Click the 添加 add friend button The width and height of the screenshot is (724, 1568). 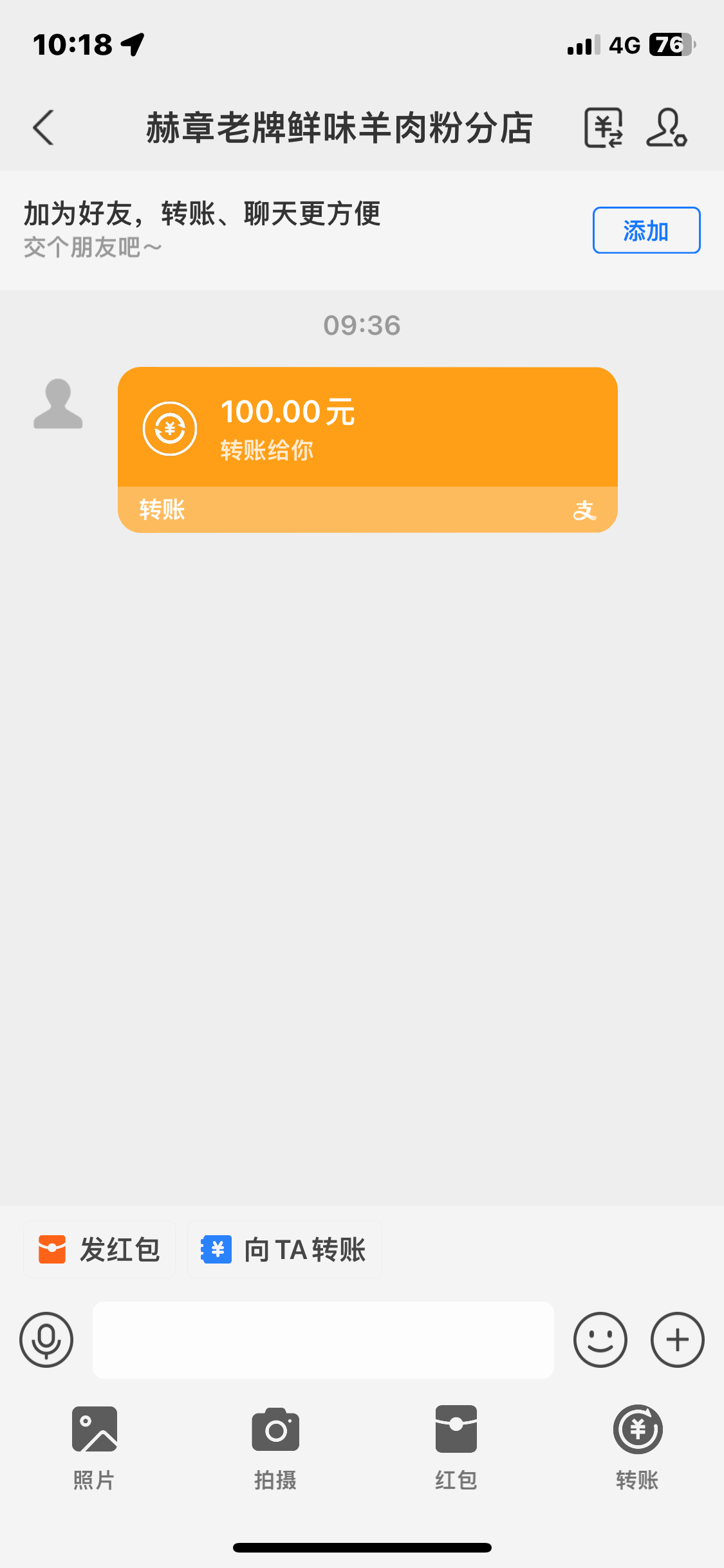pos(645,230)
